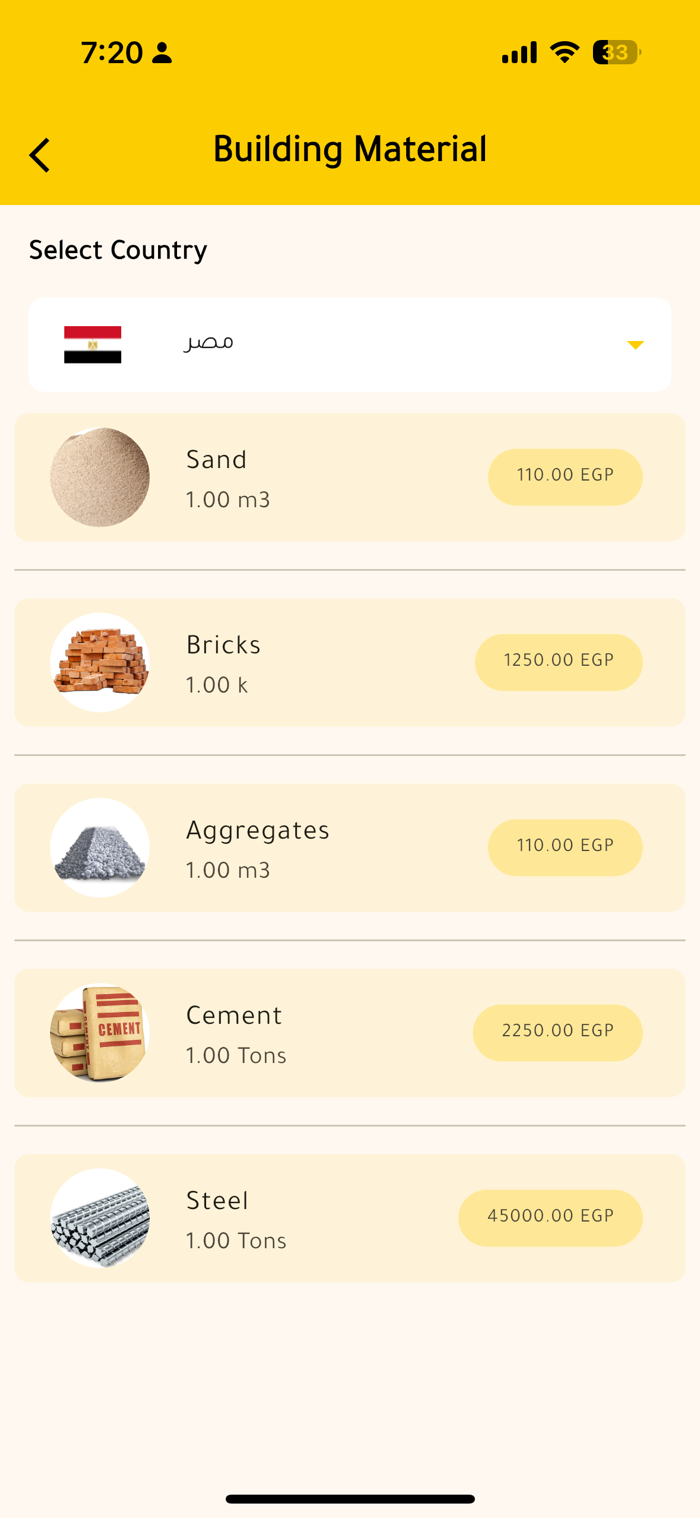Open the country selection dropdown
The height and width of the screenshot is (1518, 700).
pos(350,344)
